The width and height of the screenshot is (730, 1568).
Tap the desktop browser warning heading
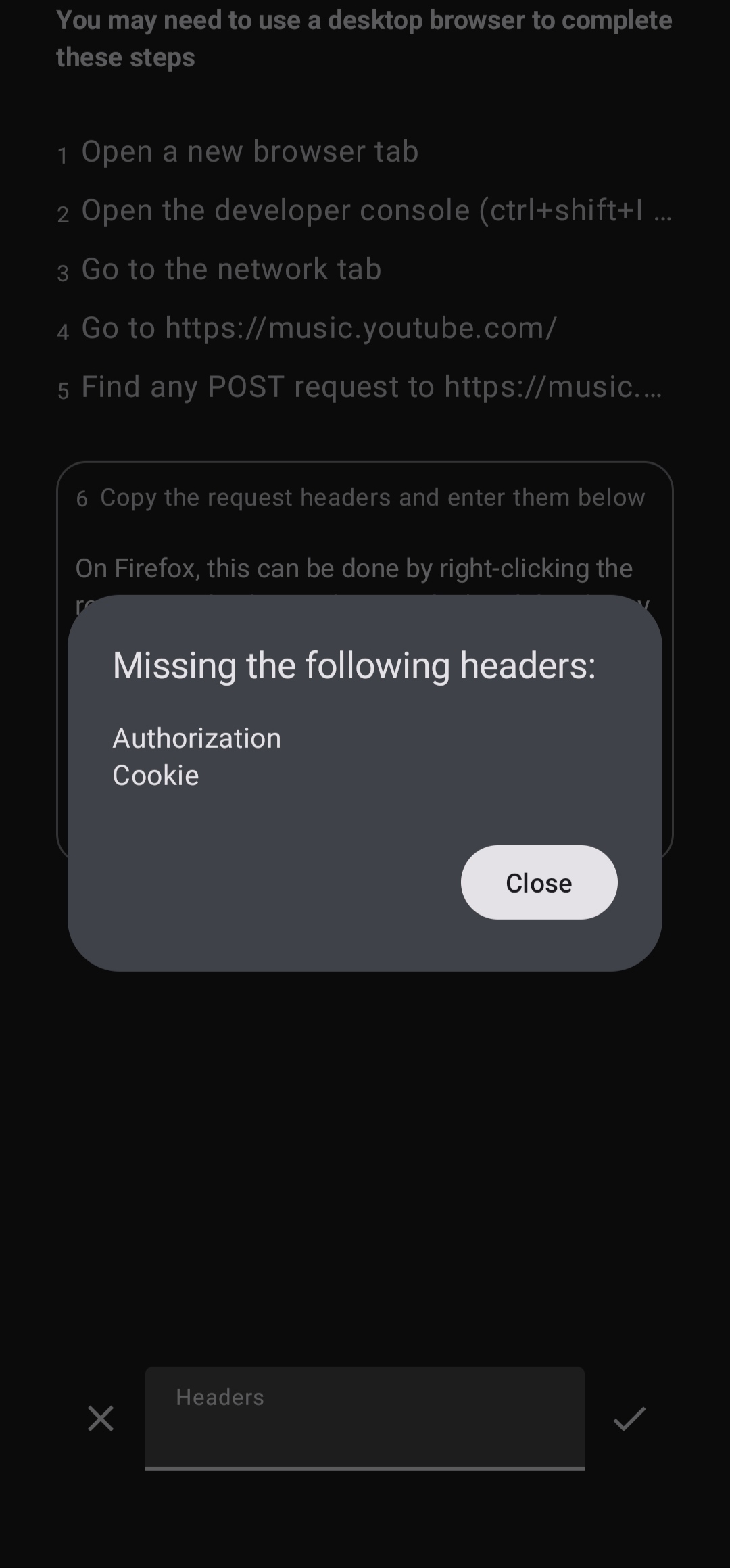pyautogui.click(x=364, y=39)
